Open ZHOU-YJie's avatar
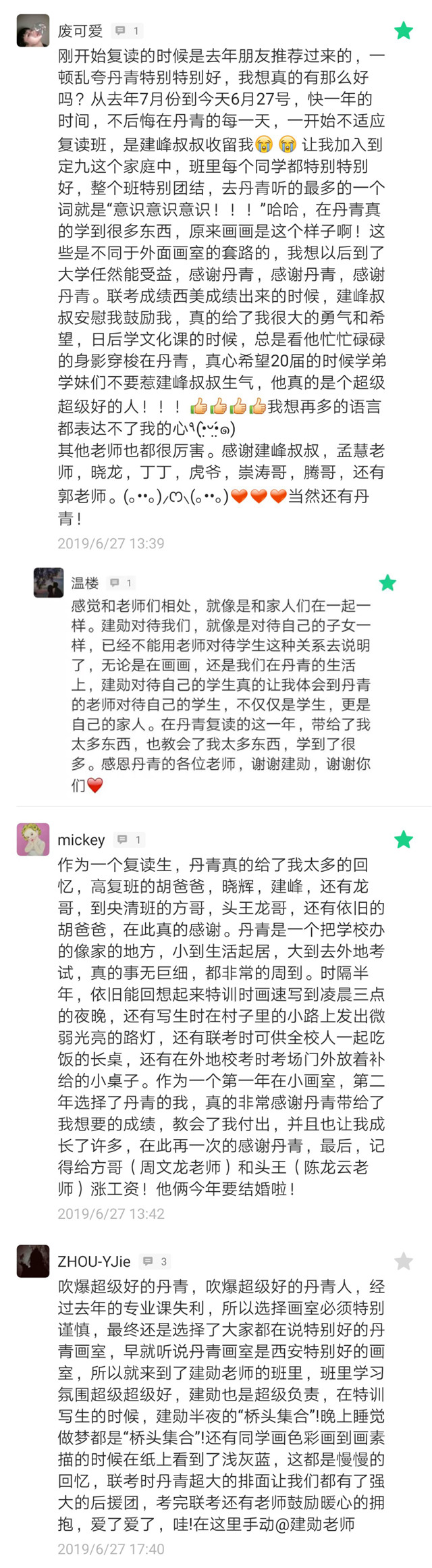 tap(32, 1261)
